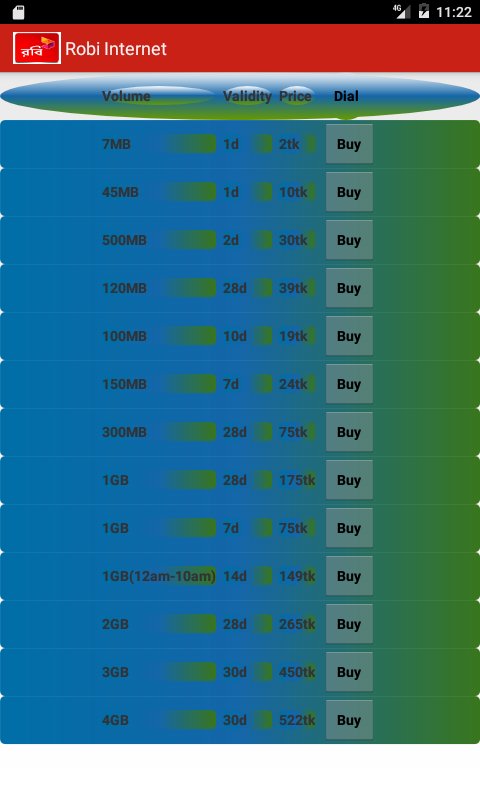Buy the 3GB 30d pack

point(349,671)
